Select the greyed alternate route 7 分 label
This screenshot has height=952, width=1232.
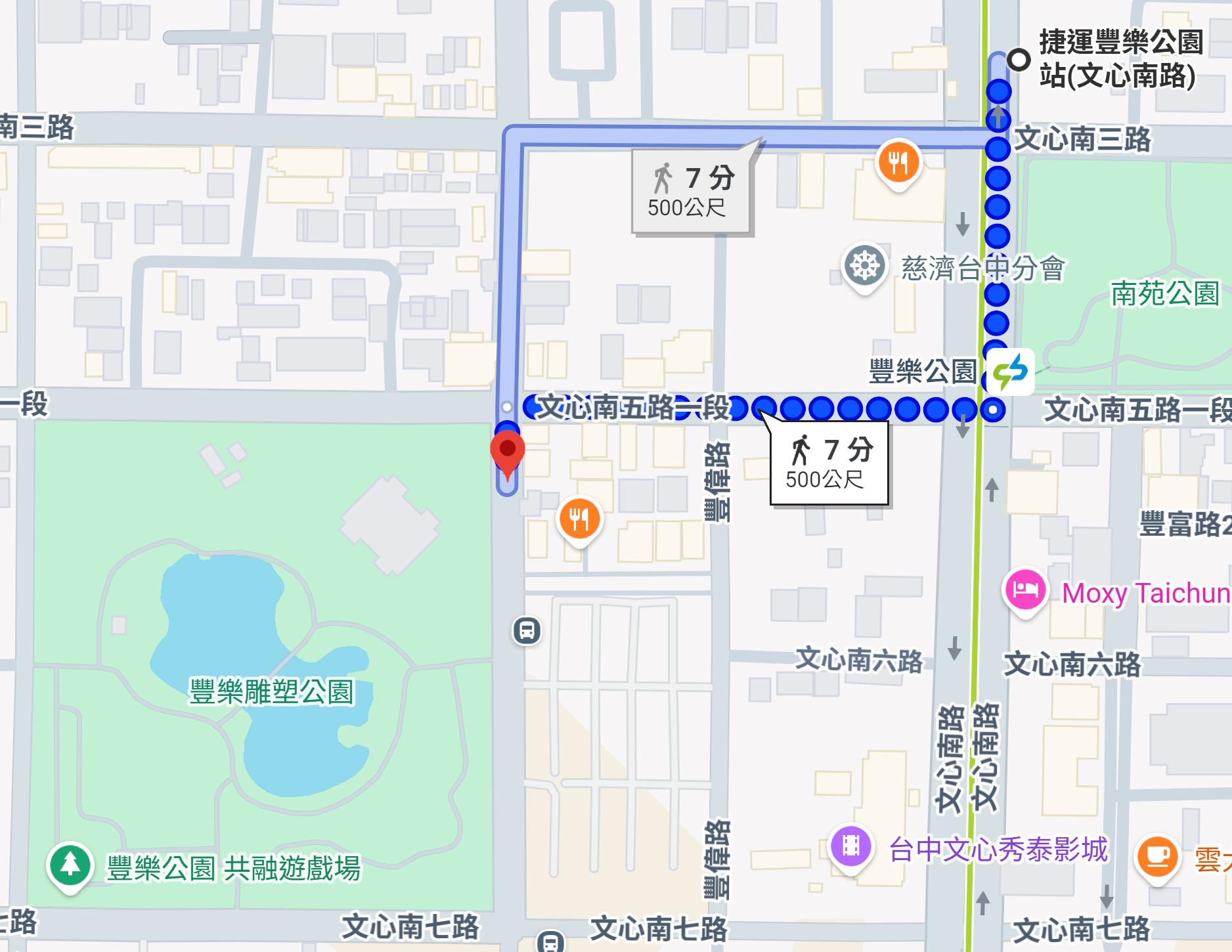[691, 191]
